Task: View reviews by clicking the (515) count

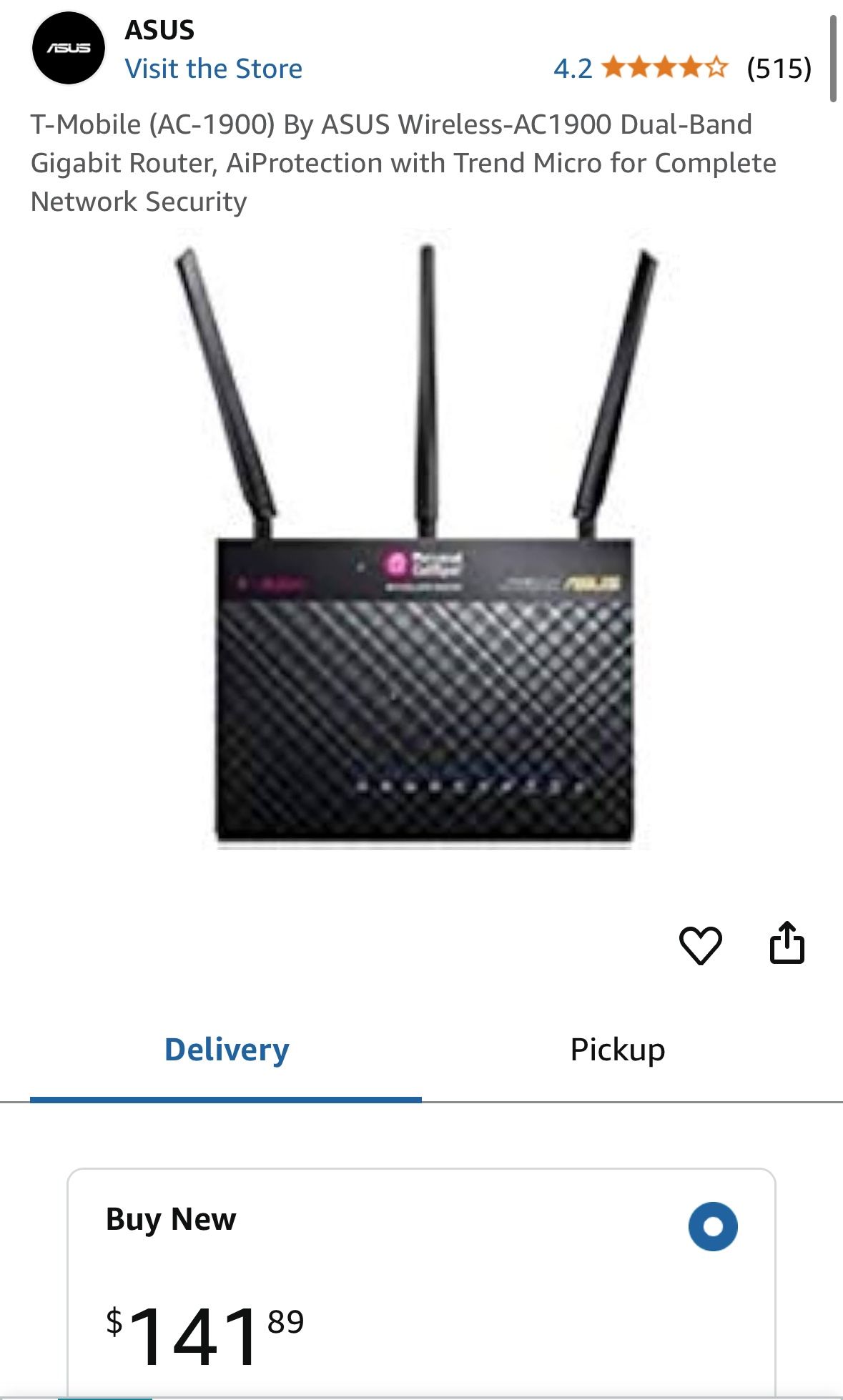Action: tap(778, 69)
